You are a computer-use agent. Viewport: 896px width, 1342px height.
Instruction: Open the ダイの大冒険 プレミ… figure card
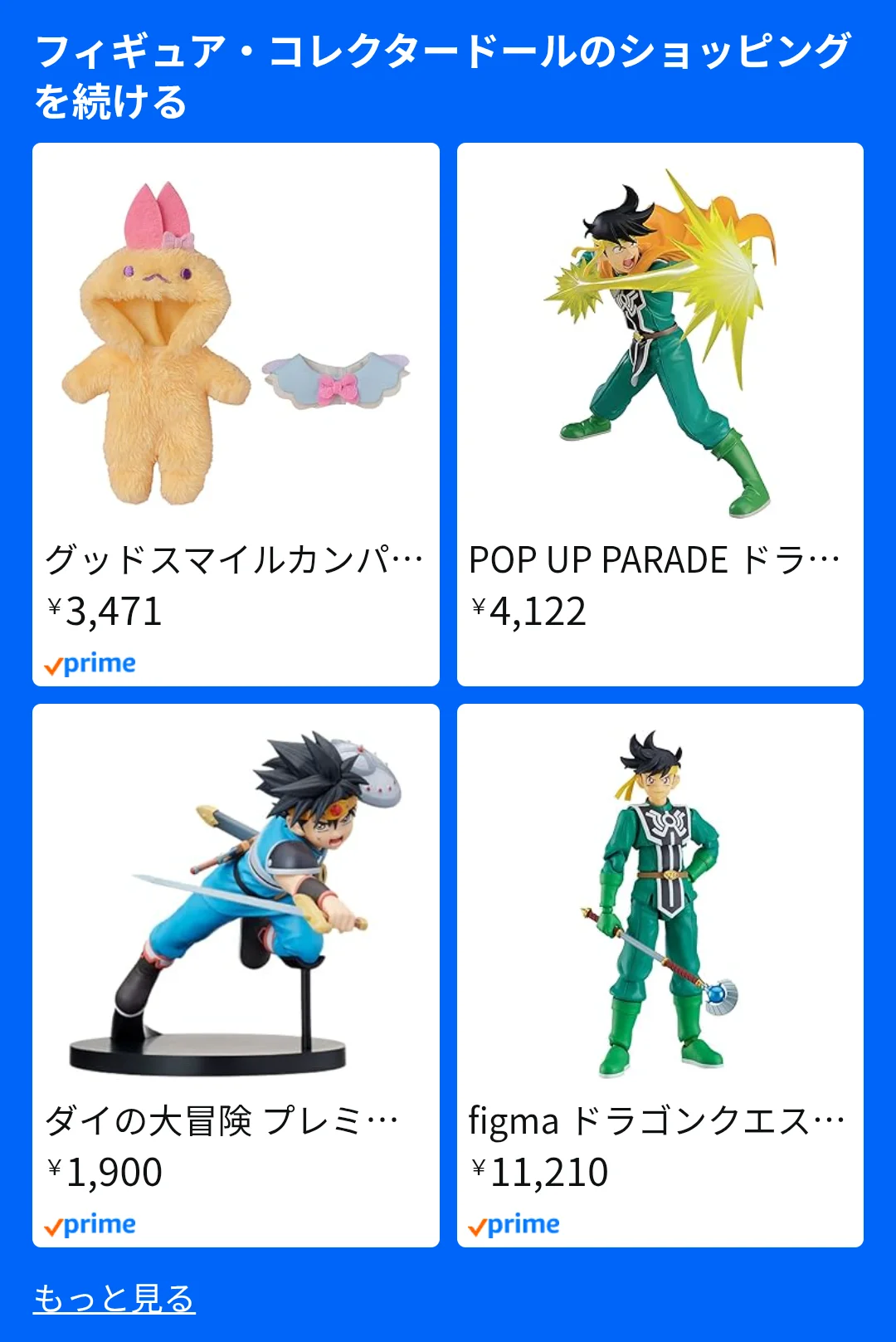[x=236, y=975]
